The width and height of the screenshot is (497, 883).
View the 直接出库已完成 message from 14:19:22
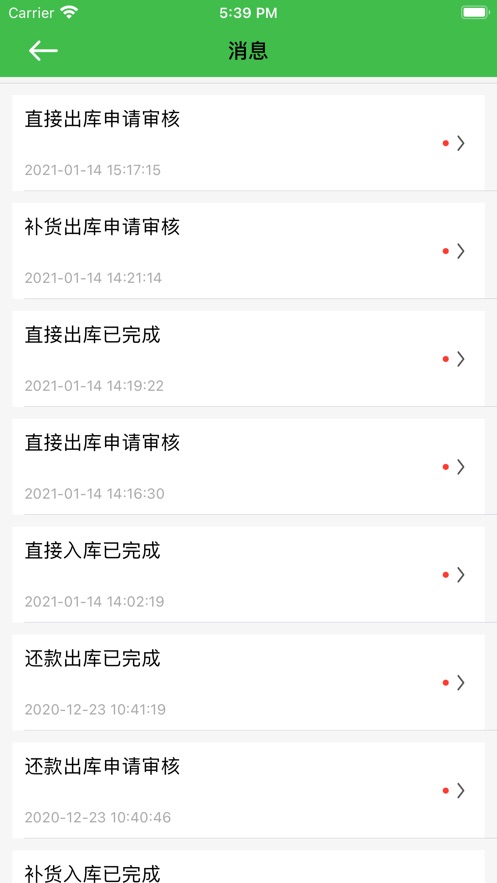pyautogui.click(x=248, y=359)
